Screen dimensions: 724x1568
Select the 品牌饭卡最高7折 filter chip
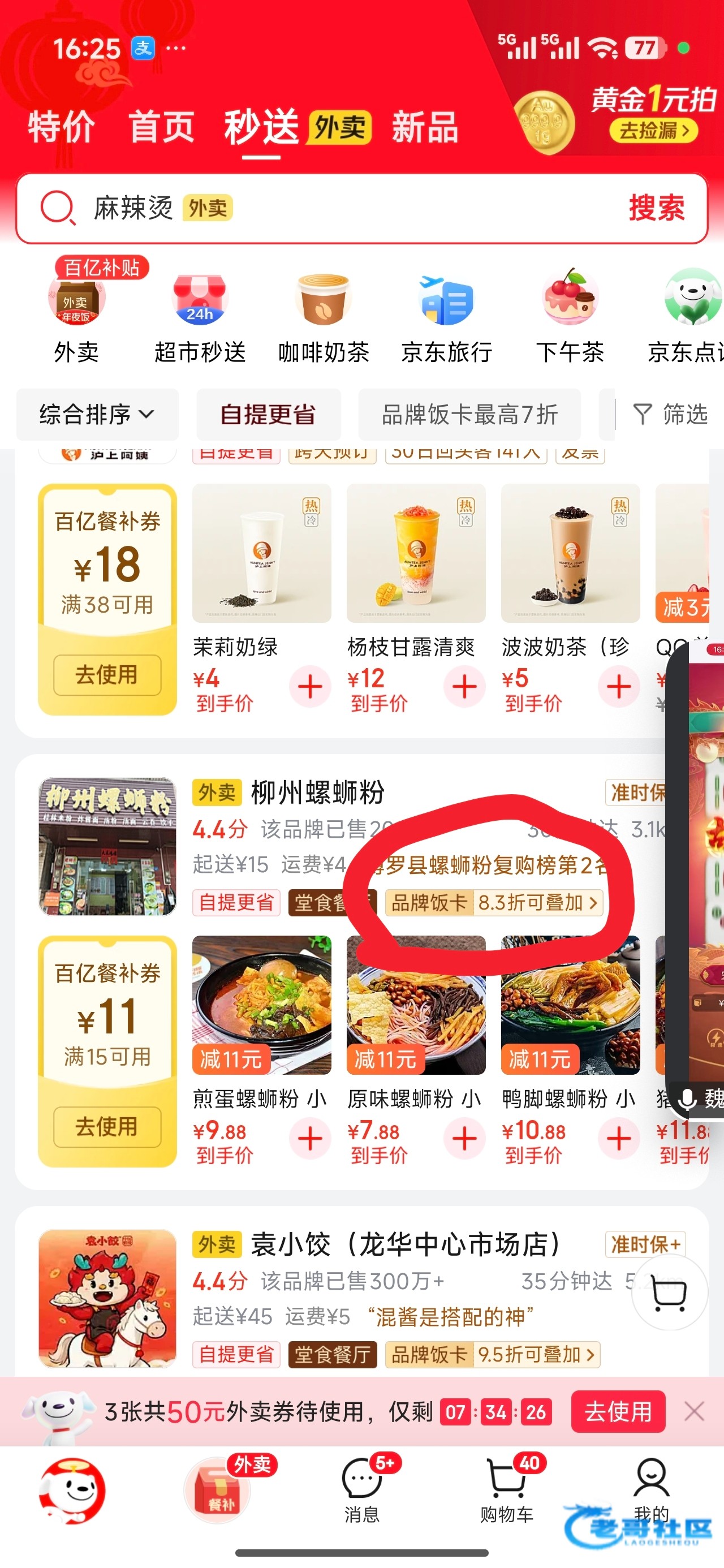[469, 415]
